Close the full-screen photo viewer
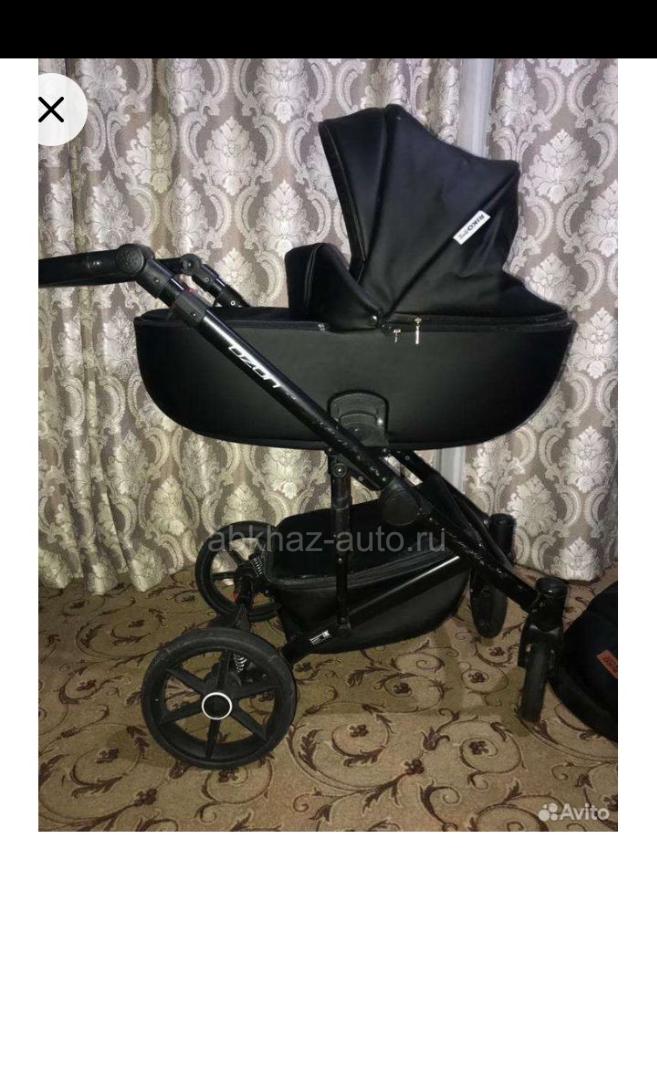This screenshot has width=657, height=1080. (x=51, y=109)
